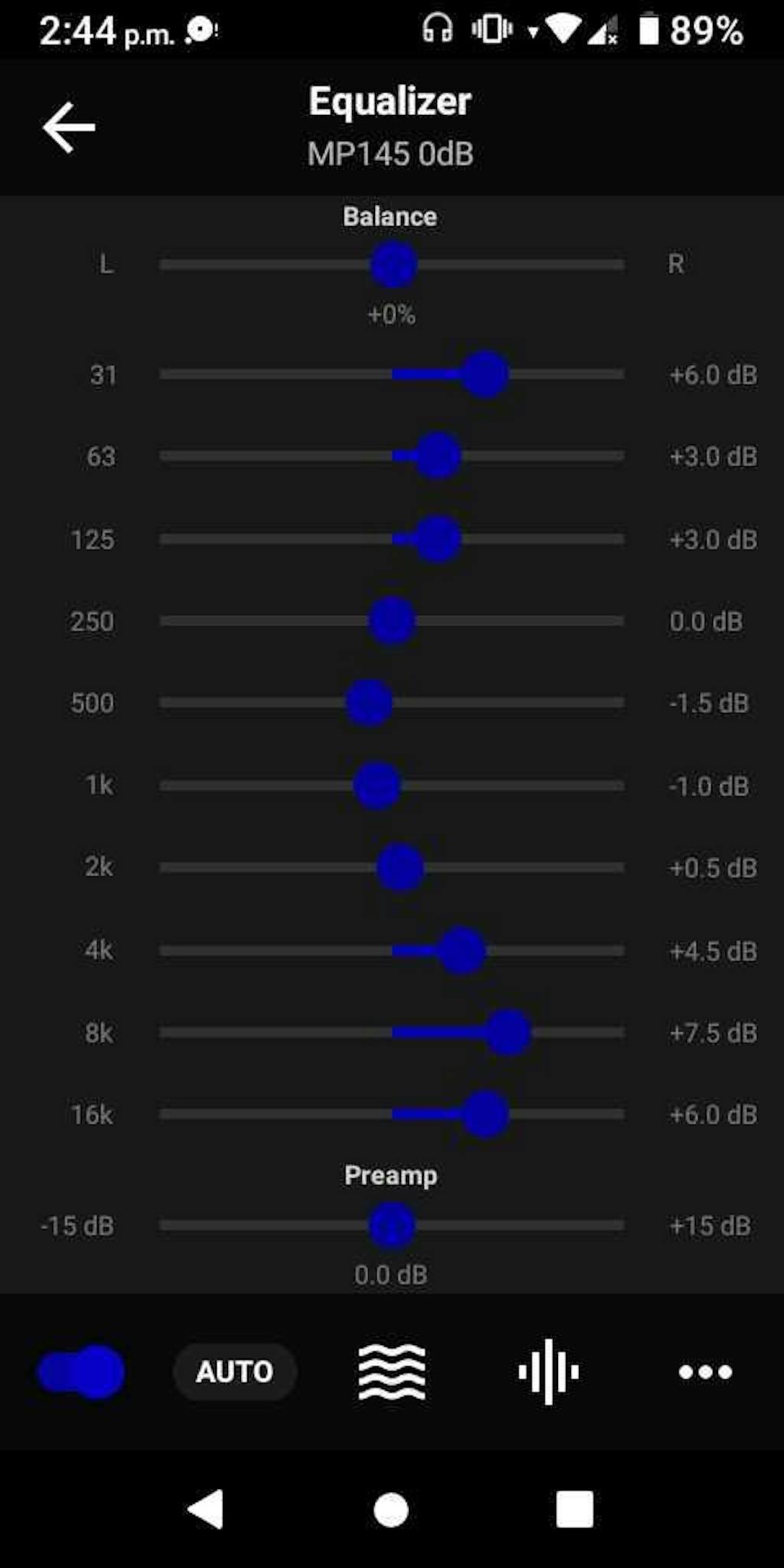Toggle the equalizer on/off switch

tap(81, 1371)
